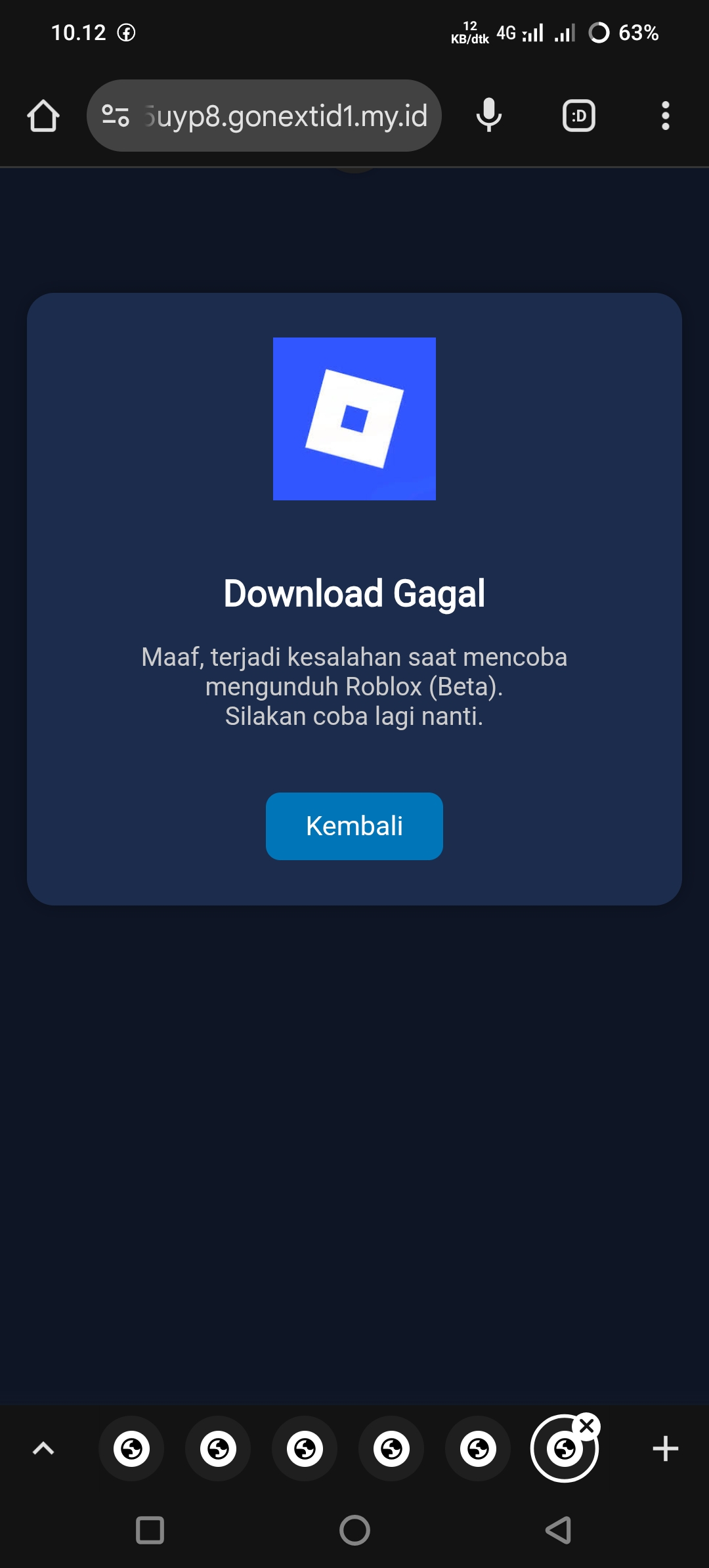Start voice search with microphone

coord(489,116)
